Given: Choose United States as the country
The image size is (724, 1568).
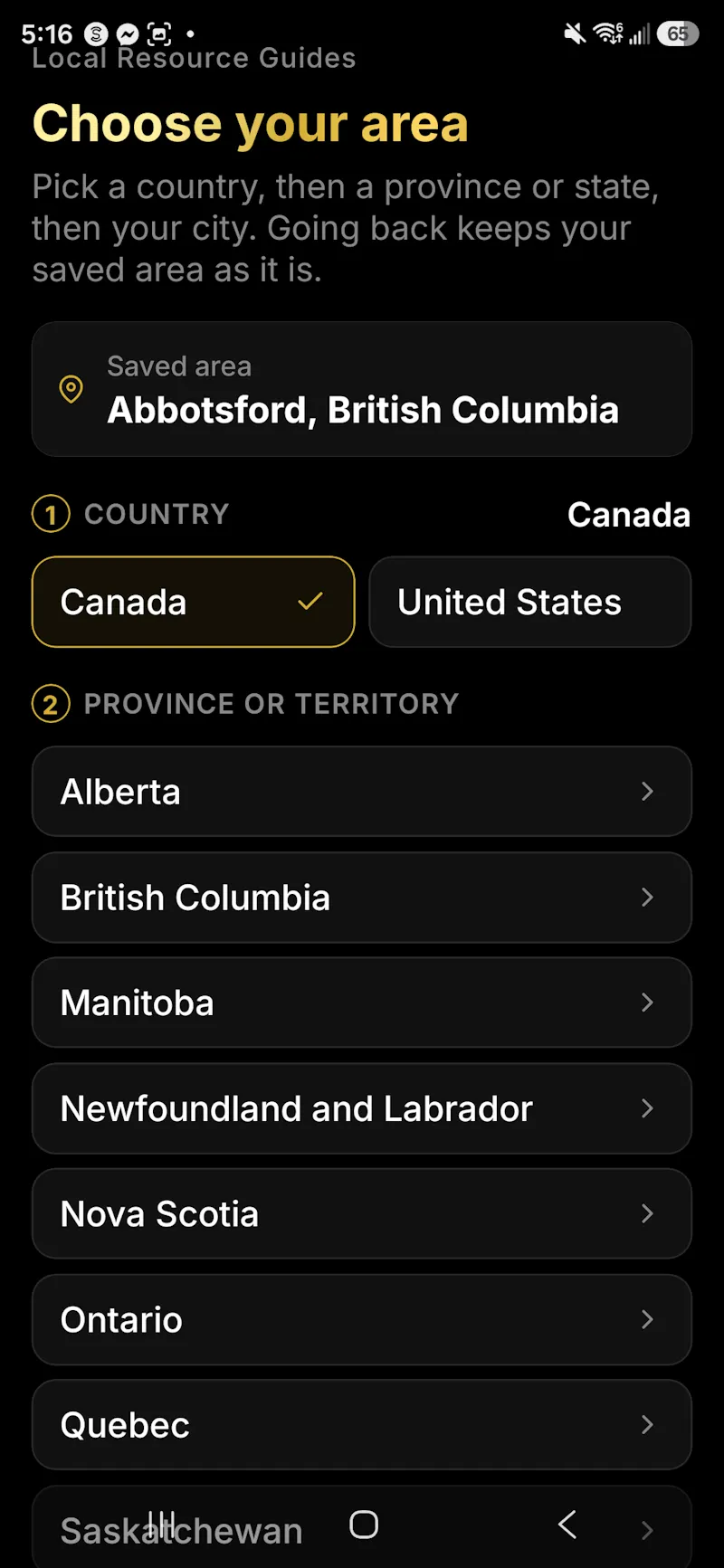Looking at the screenshot, I should coord(530,602).
